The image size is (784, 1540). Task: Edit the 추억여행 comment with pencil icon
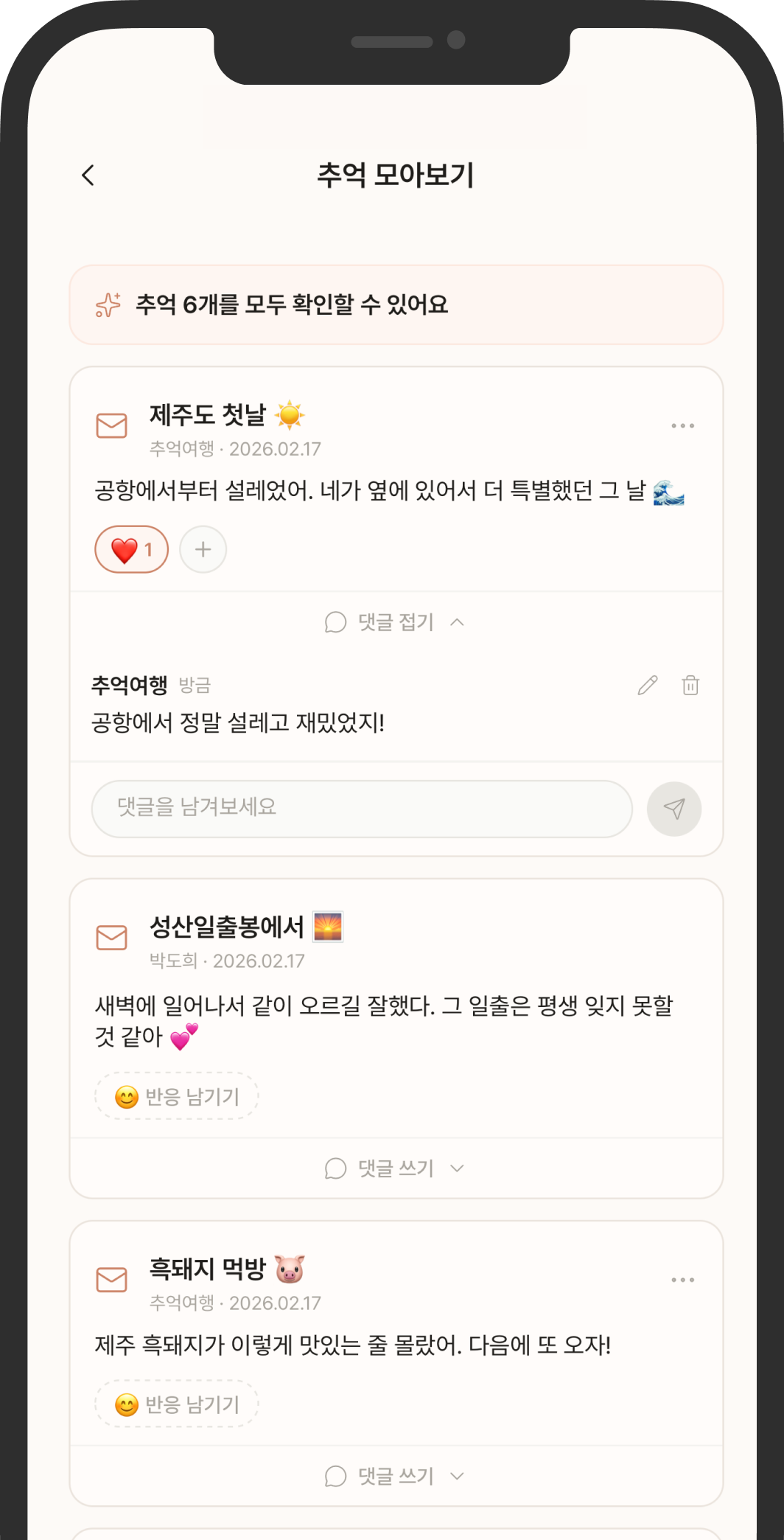(647, 685)
